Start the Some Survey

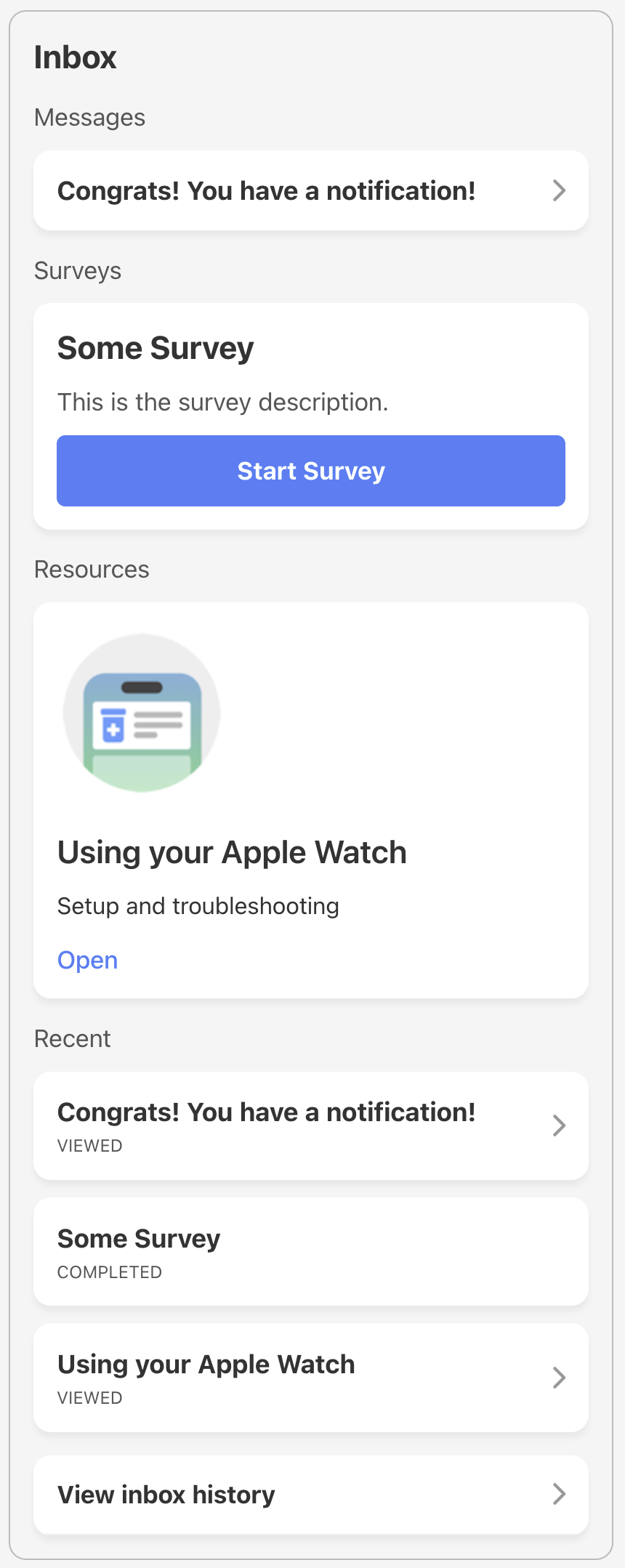[310, 471]
